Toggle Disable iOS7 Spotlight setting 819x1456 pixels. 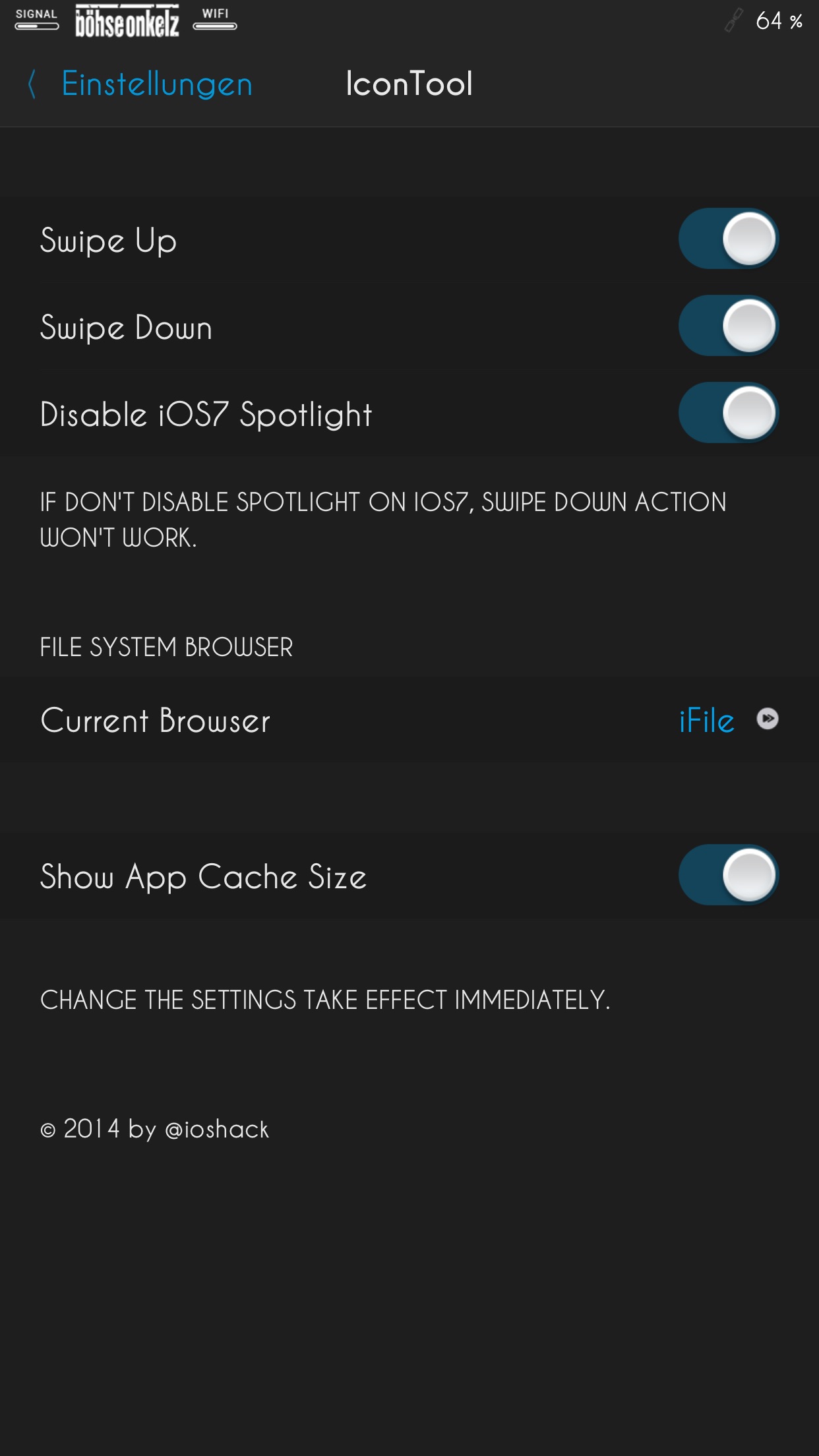[x=729, y=413]
